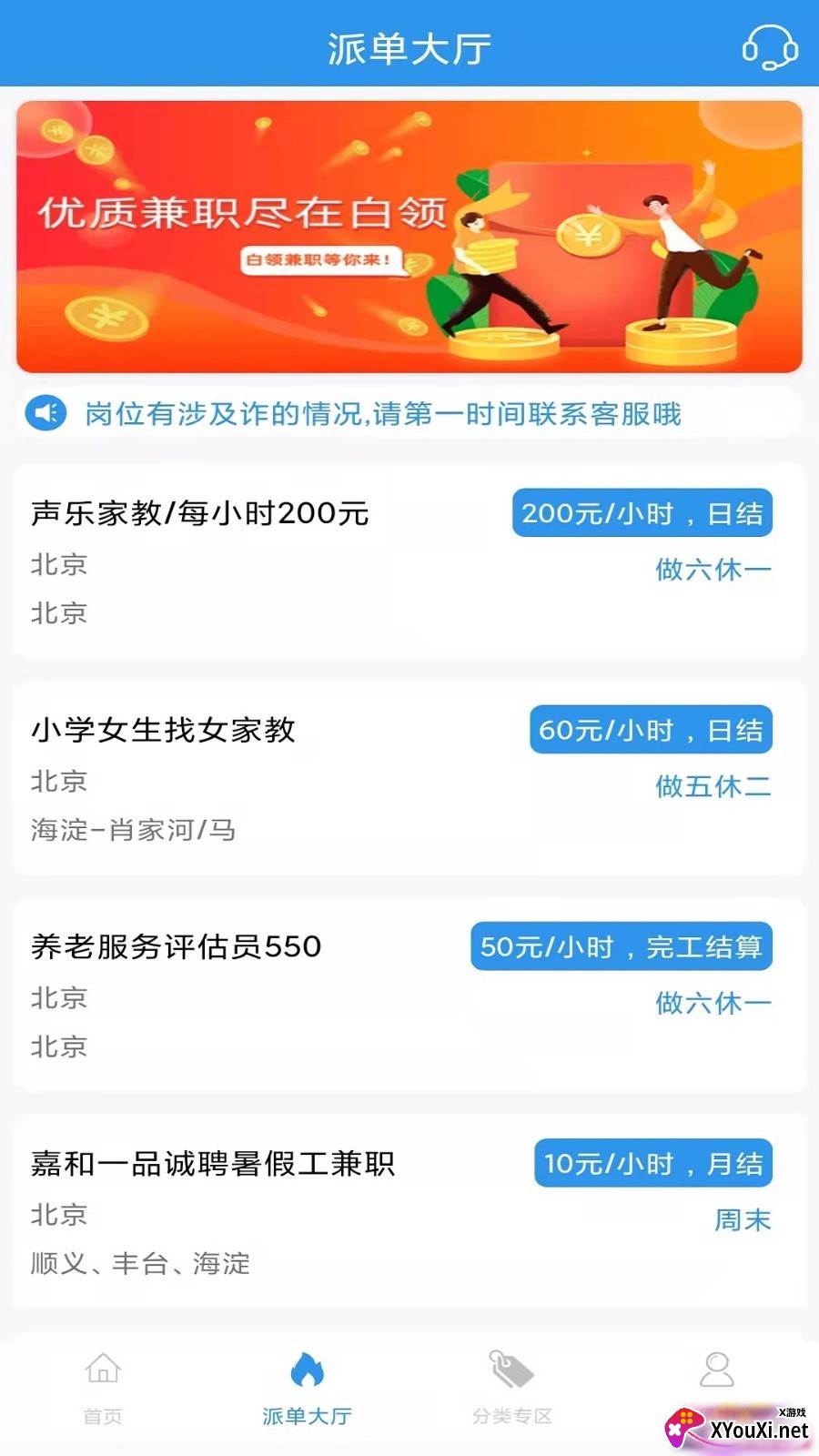Open customer service headset icon
This screenshot has height=1456, width=819.
click(x=769, y=45)
